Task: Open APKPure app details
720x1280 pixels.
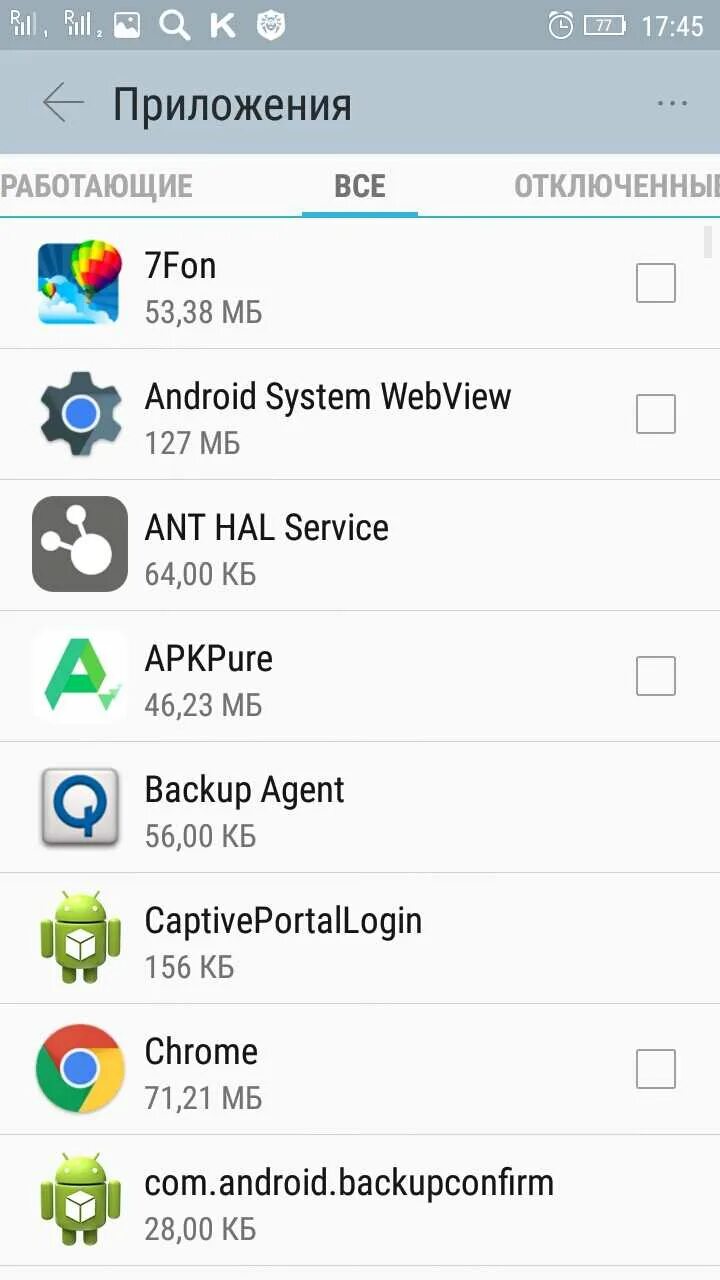Action: tap(360, 677)
